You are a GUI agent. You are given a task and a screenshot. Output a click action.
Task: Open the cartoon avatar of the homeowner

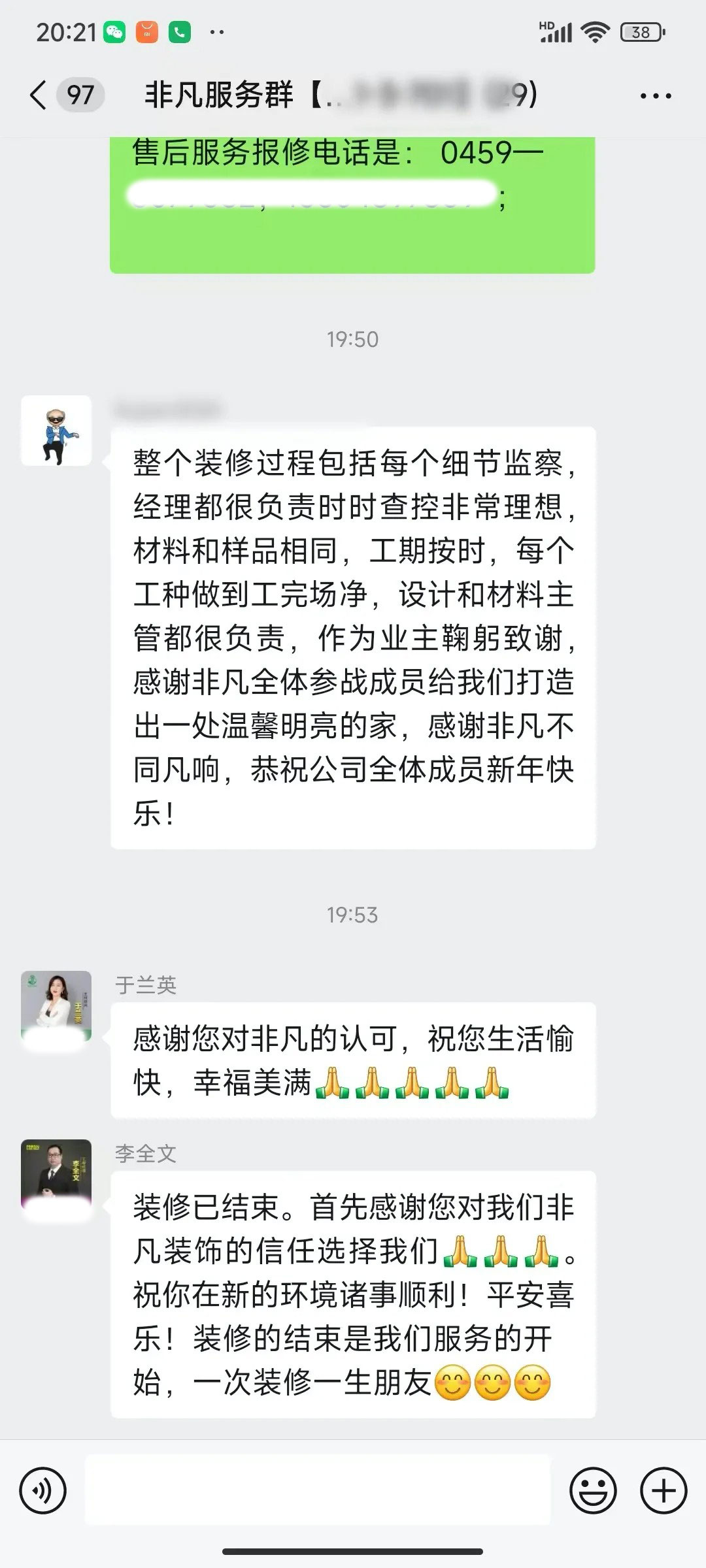pos(56,431)
